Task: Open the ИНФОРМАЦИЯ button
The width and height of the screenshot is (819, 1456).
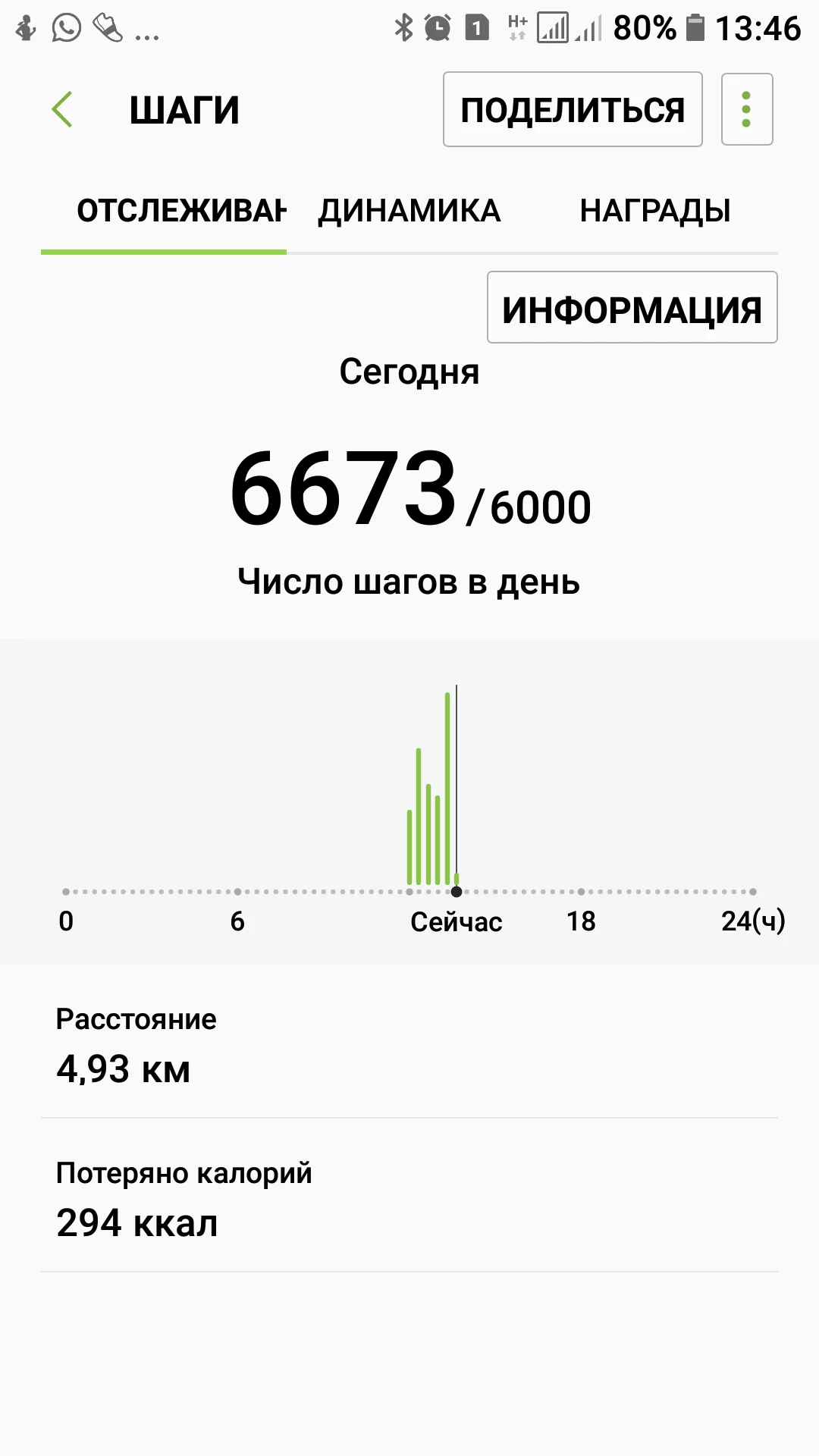Action: click(632, 307)
